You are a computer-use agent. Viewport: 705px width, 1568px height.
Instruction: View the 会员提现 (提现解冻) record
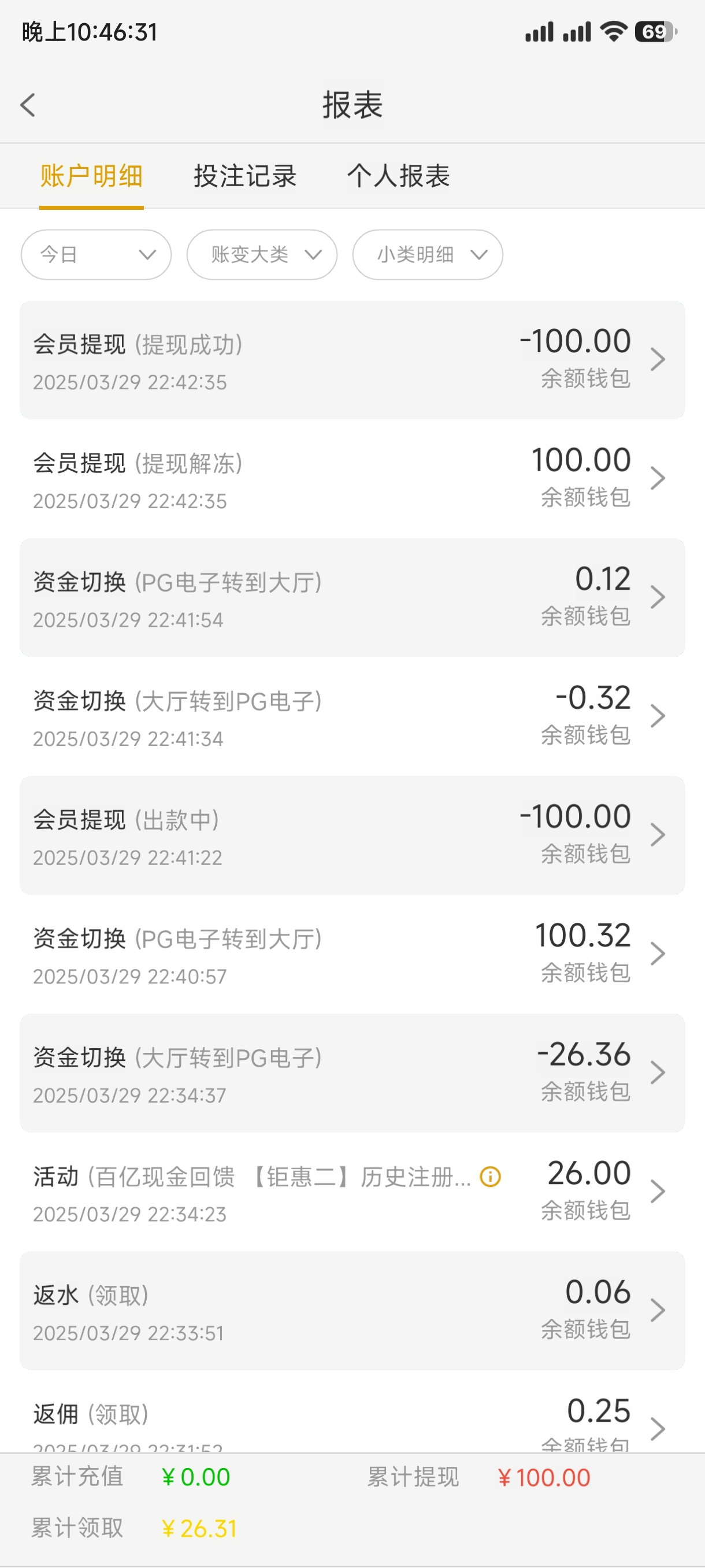point(351,478)
